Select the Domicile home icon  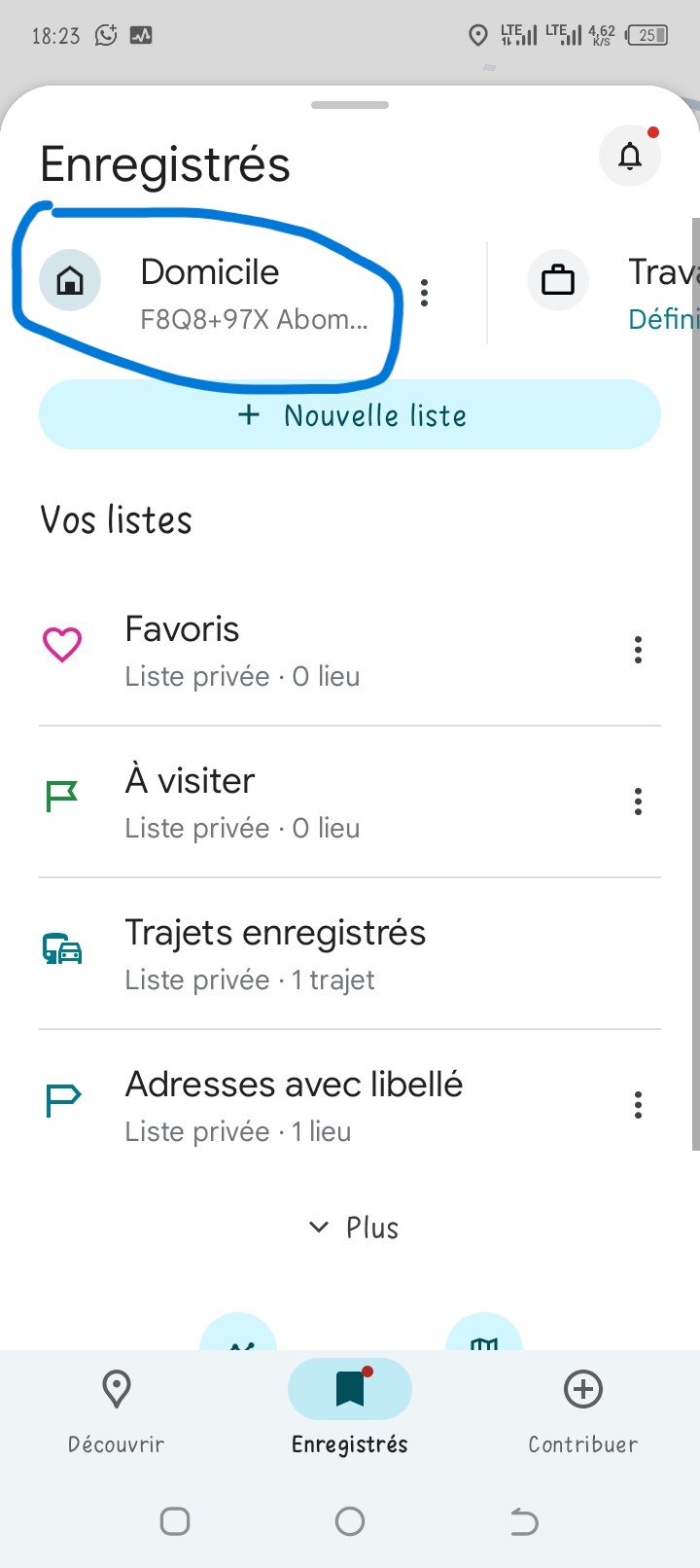(x=68, y=279)
